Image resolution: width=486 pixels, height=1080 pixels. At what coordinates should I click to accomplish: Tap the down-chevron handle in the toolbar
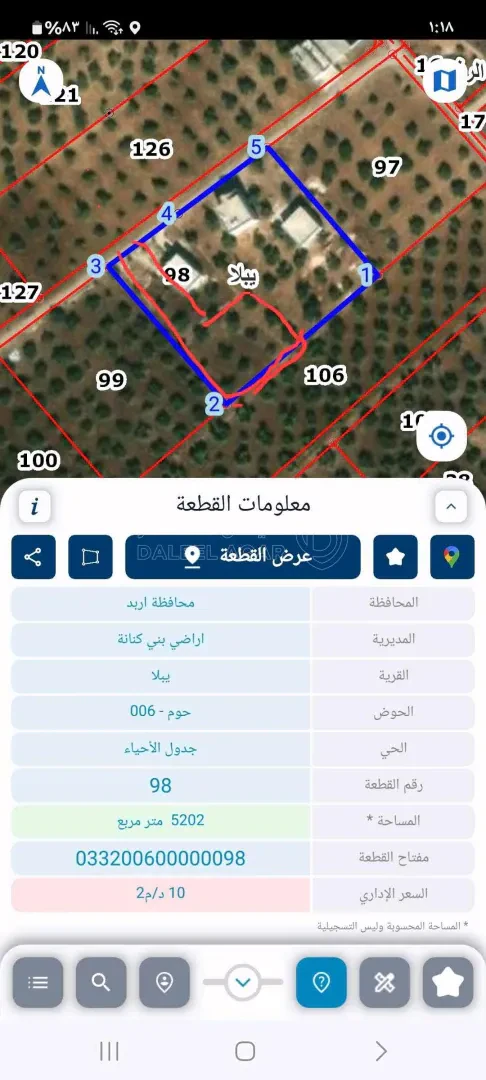point(243,982)
